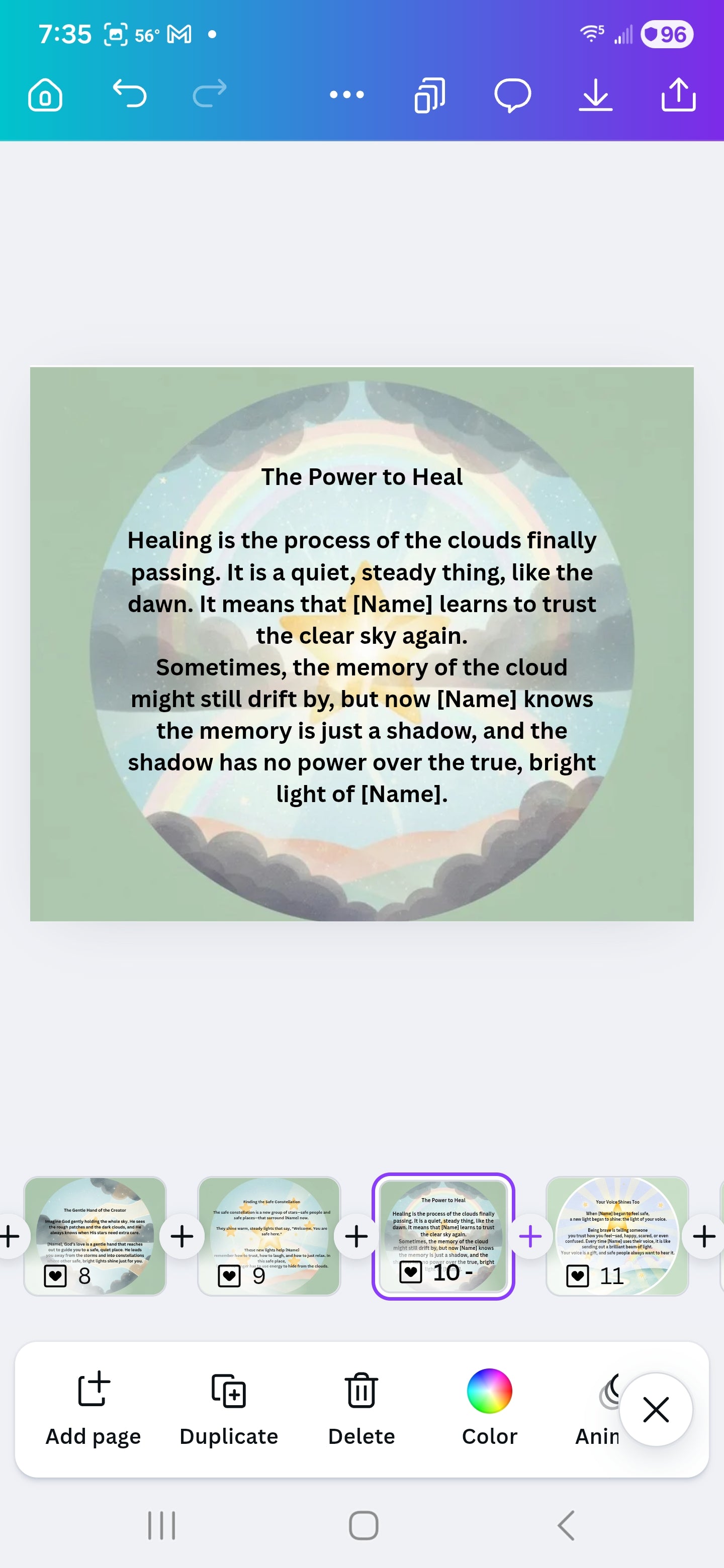
Task: Download the design
Action: (595, 95)
